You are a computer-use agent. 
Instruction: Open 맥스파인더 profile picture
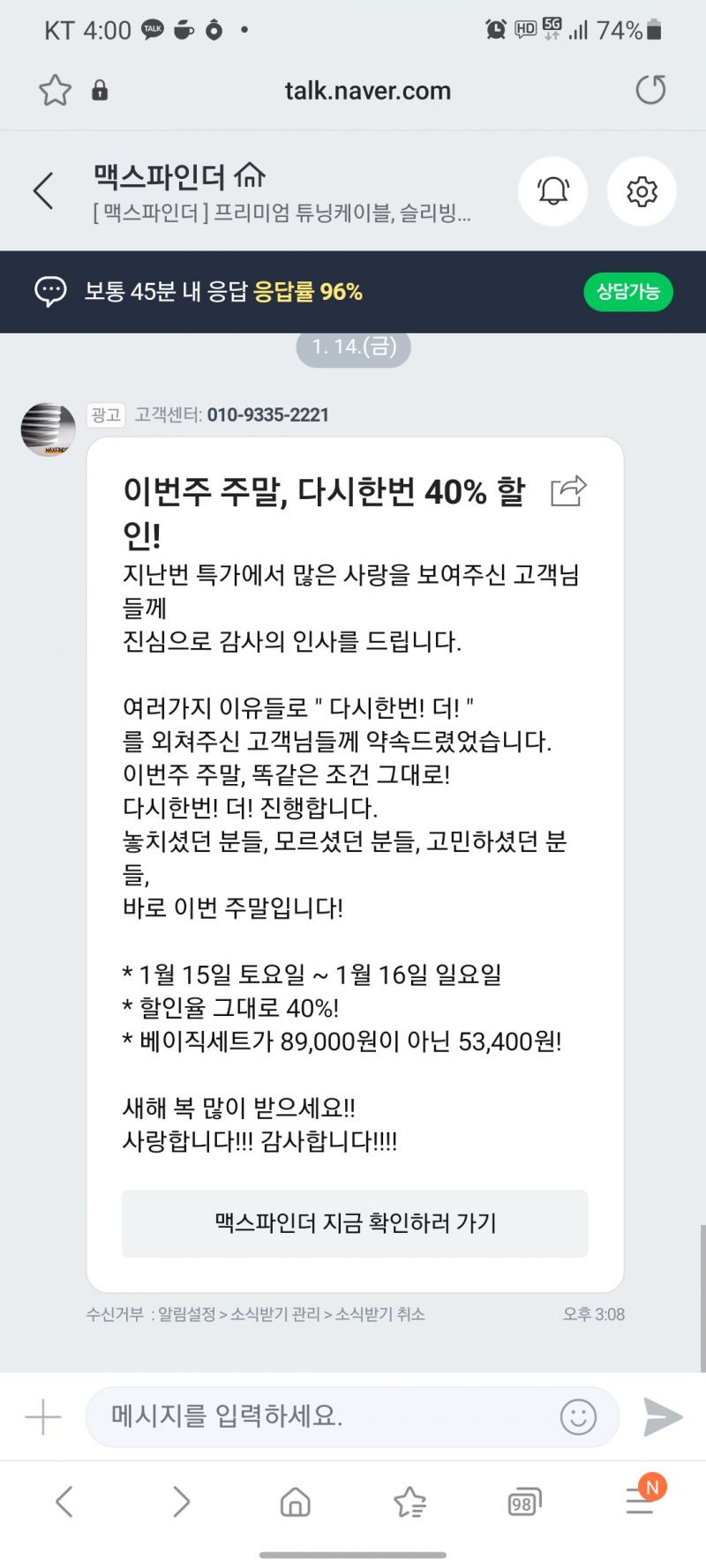(48, 429)
